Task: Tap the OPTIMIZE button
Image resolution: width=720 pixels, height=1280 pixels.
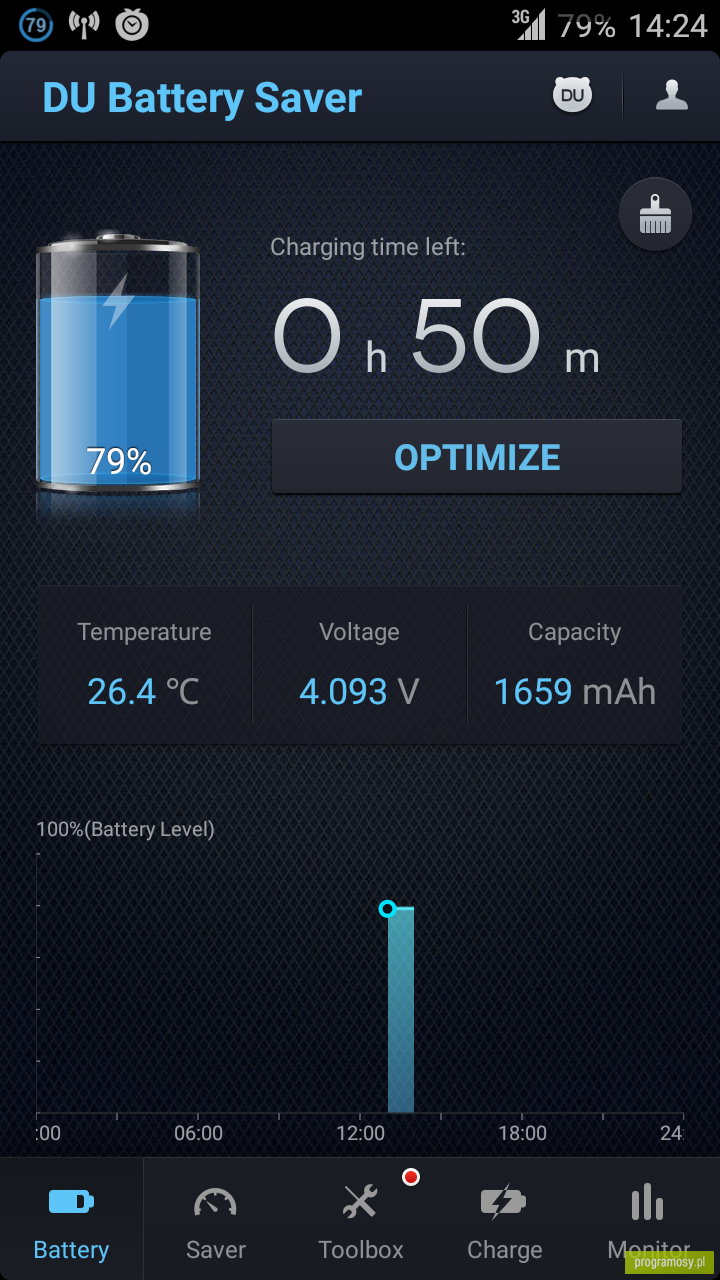Action: (477, 457)
